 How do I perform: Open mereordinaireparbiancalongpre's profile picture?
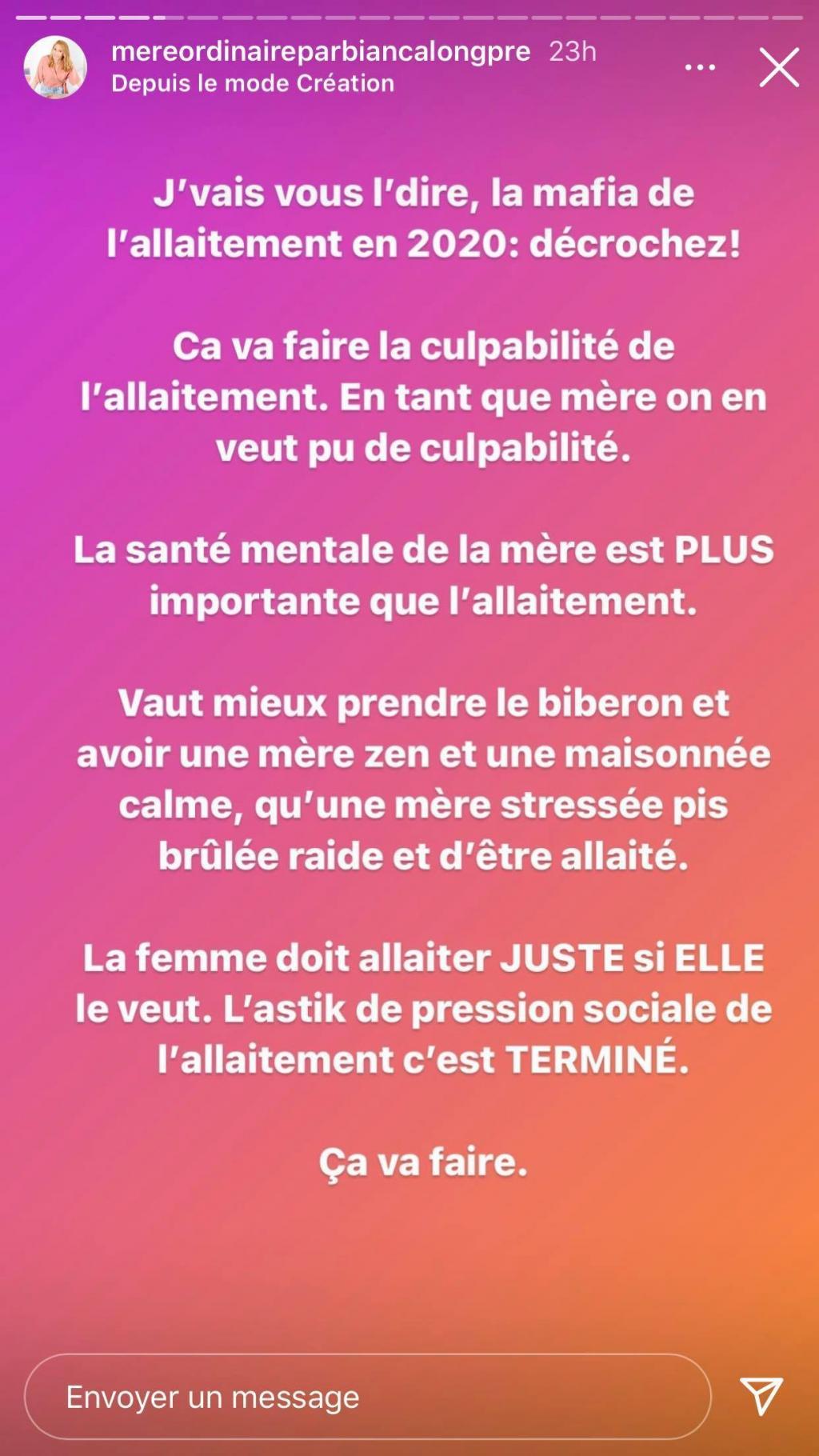(x=55, y=67)
